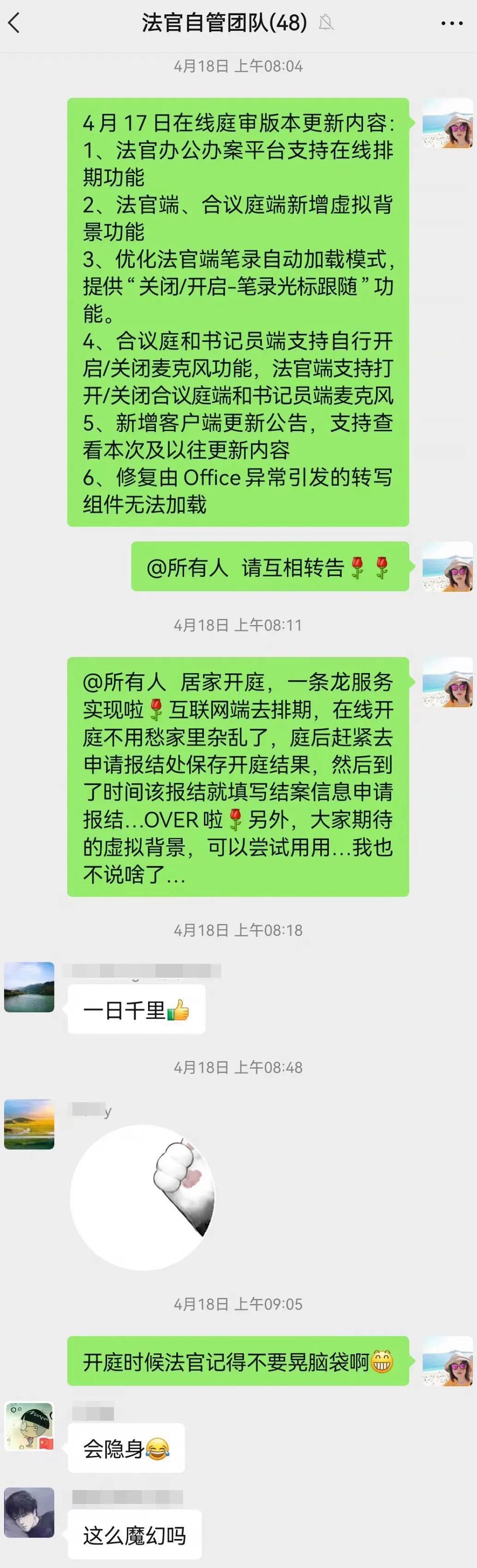Open the three-dot chat info menu
The height and width of the screenshot is (1568, 477).
[452, 23]
